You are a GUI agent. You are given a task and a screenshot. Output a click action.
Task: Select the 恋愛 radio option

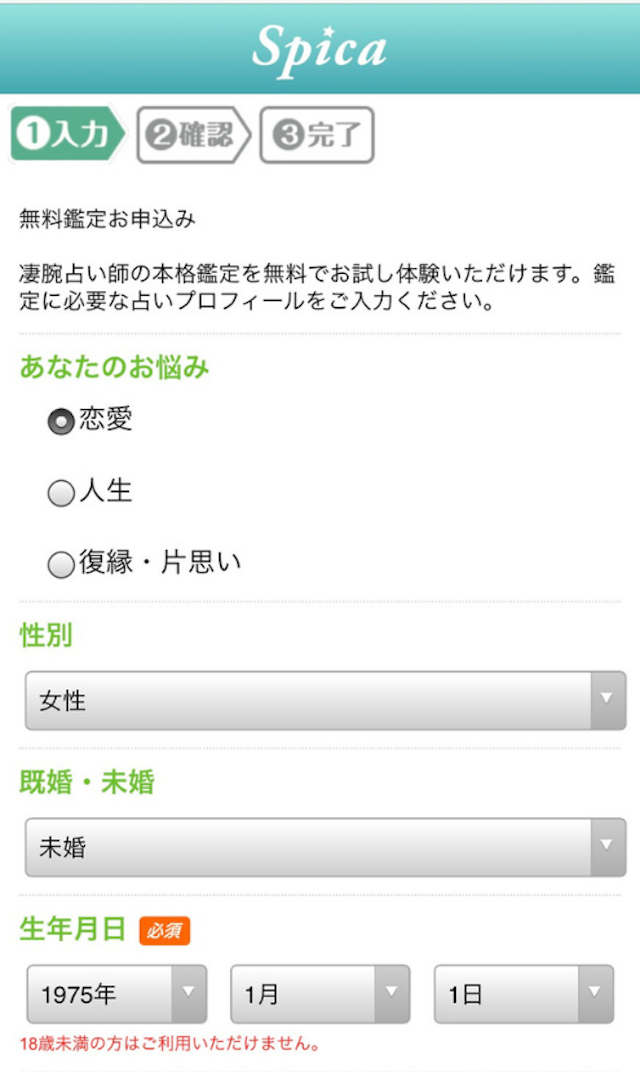(x=61, y=422)
